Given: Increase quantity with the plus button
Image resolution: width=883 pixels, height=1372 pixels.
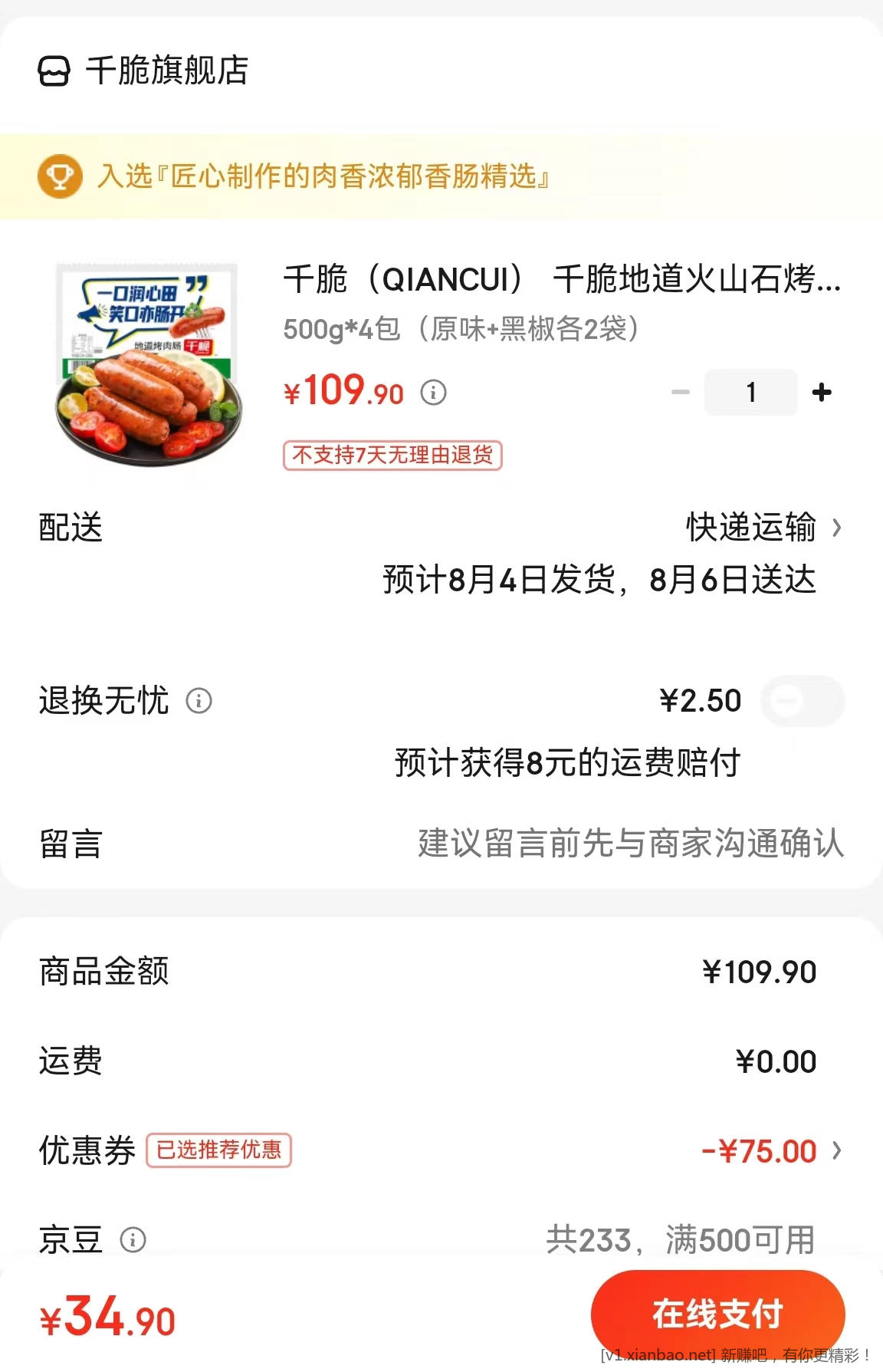Looking at the screenshot, I should [x=822, y=393].
